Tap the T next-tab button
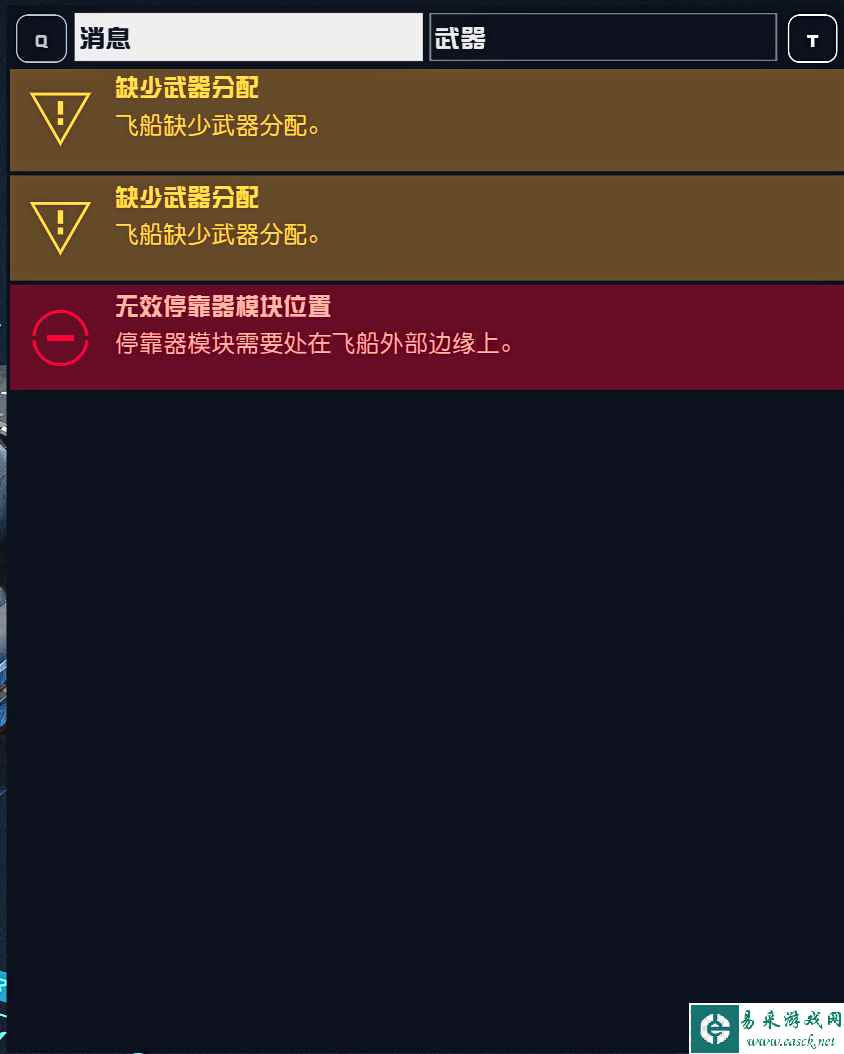This screenshot has width=844, height=1054. (x=812, y=40)
